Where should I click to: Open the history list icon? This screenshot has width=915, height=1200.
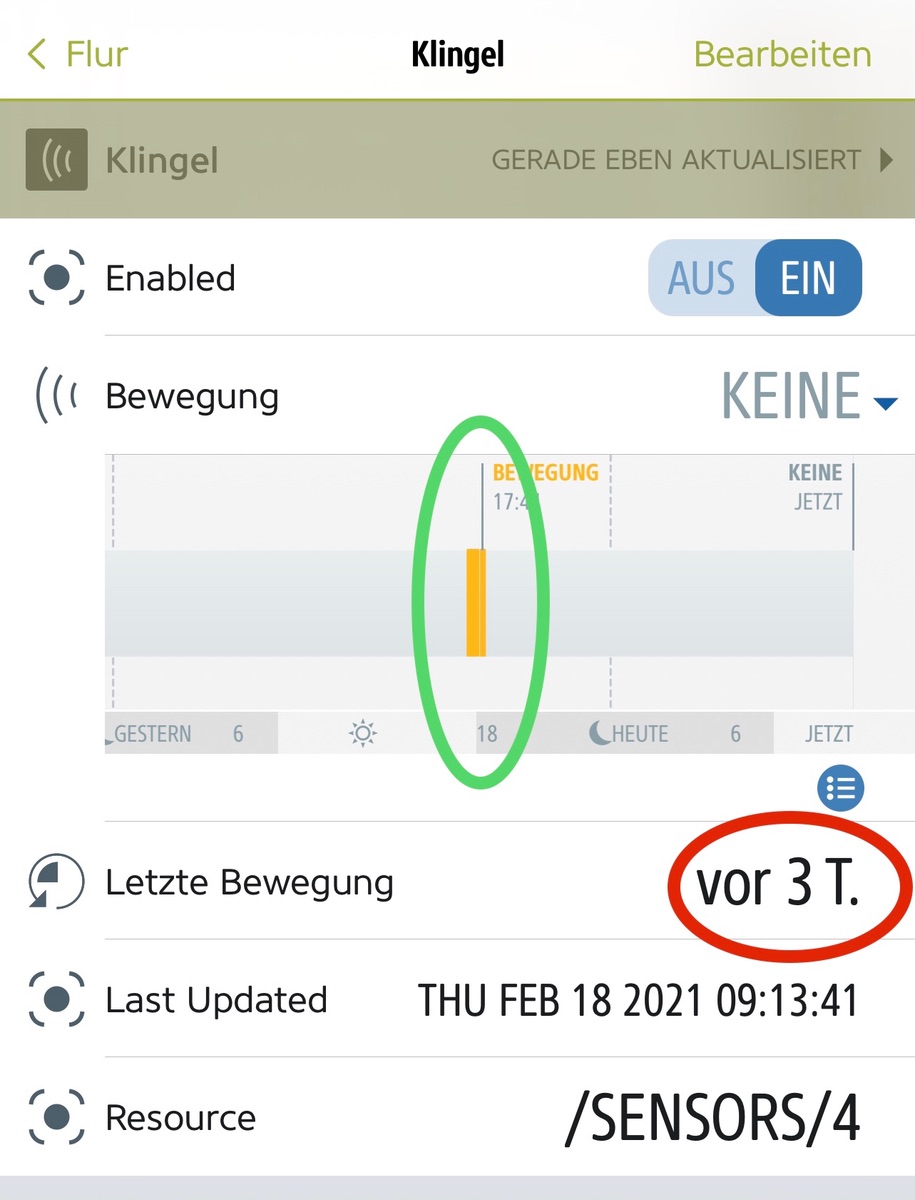840,790
